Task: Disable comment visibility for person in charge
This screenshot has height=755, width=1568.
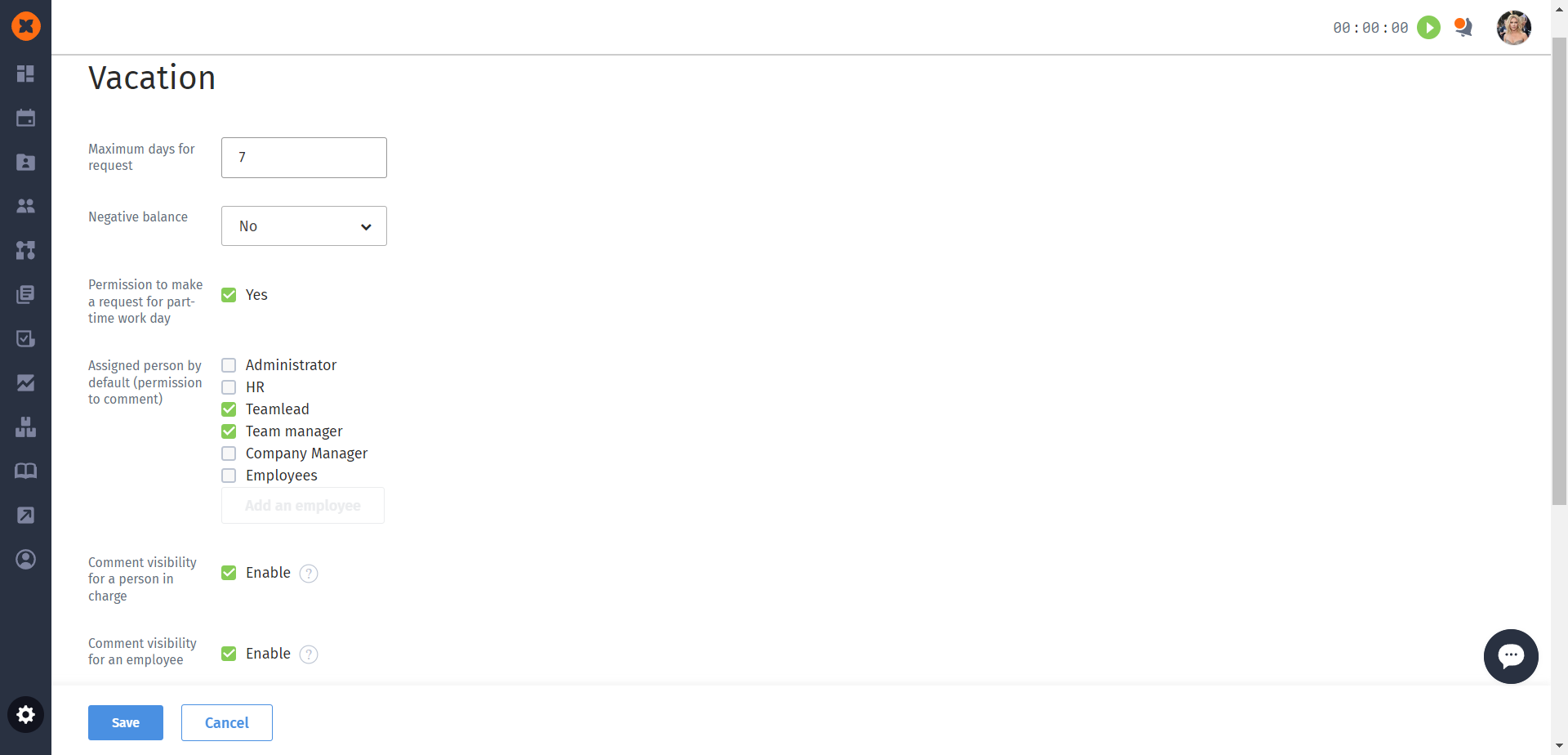Action: point(229,573)
